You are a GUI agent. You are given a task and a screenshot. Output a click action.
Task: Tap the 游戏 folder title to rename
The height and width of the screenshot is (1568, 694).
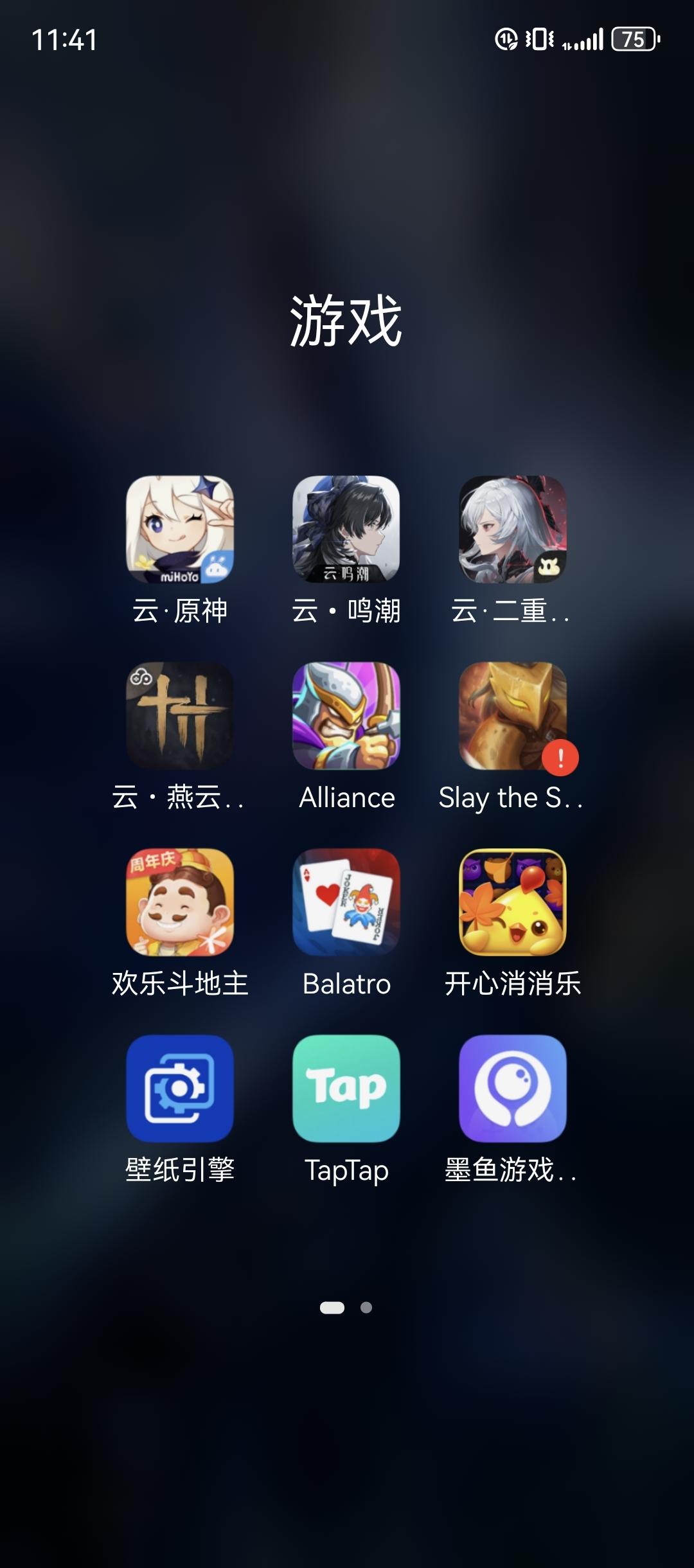tap(346, 321)
